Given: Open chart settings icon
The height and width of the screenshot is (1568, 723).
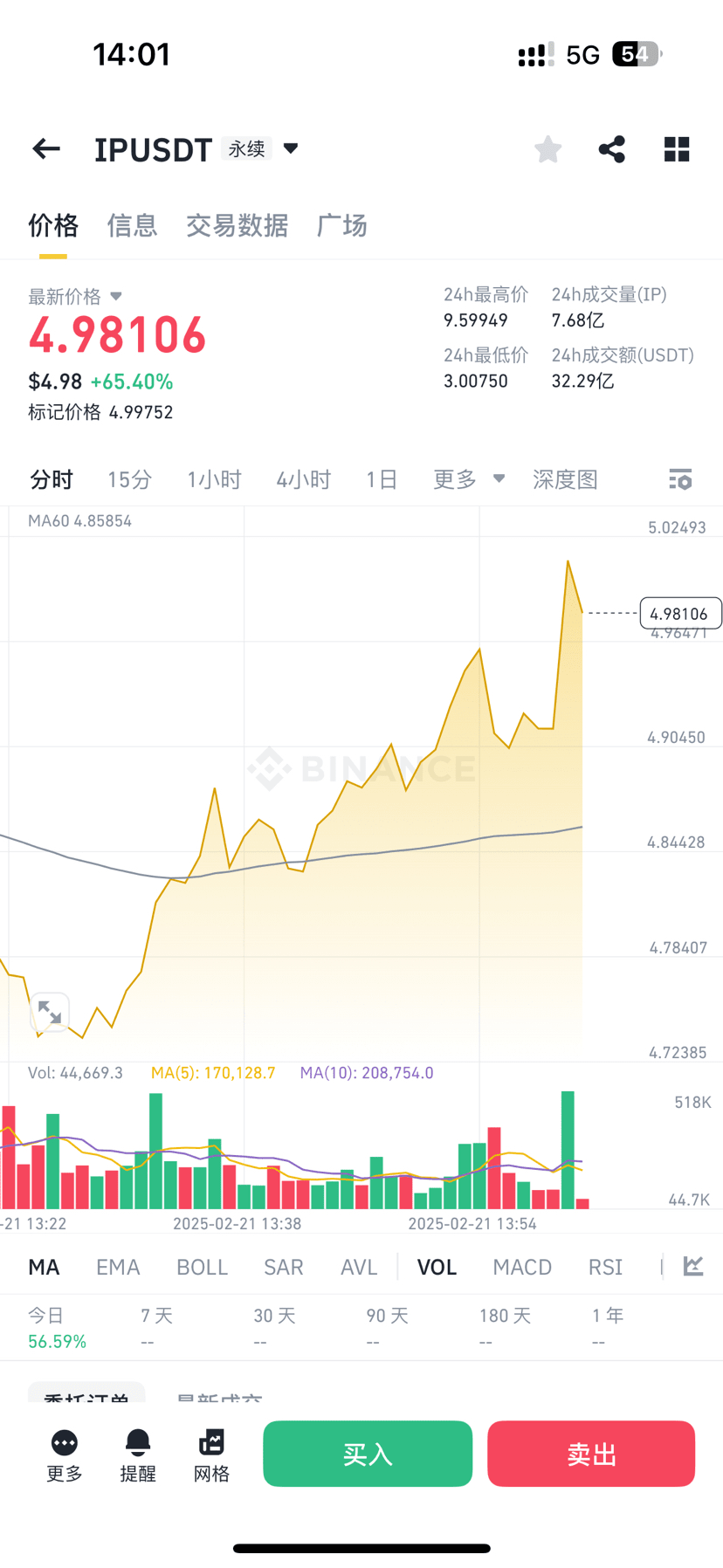Looking at the screenshot, I should (x=680, y=479).
